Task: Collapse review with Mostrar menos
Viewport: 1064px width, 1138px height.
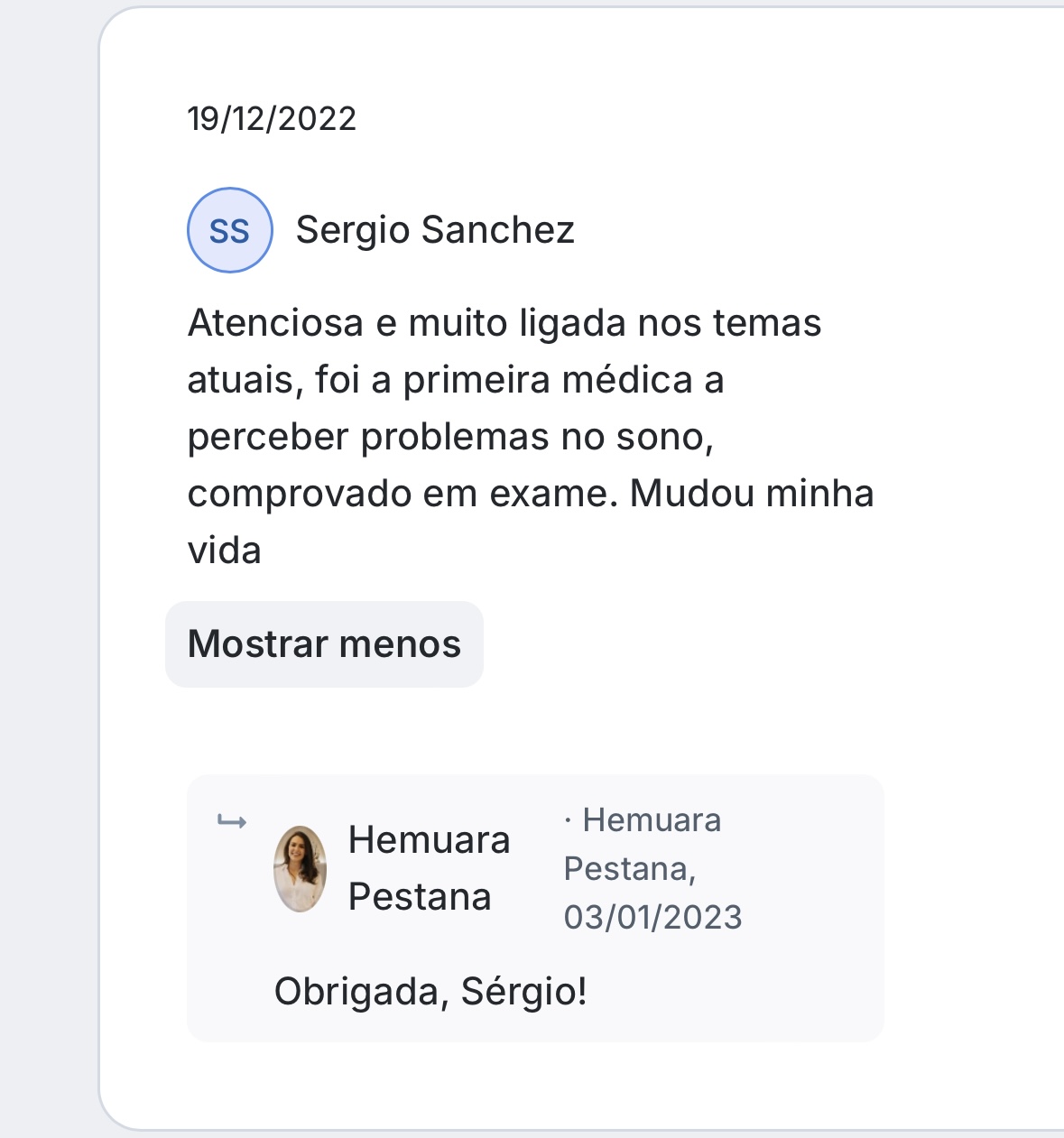Action: tap(324, 644)
